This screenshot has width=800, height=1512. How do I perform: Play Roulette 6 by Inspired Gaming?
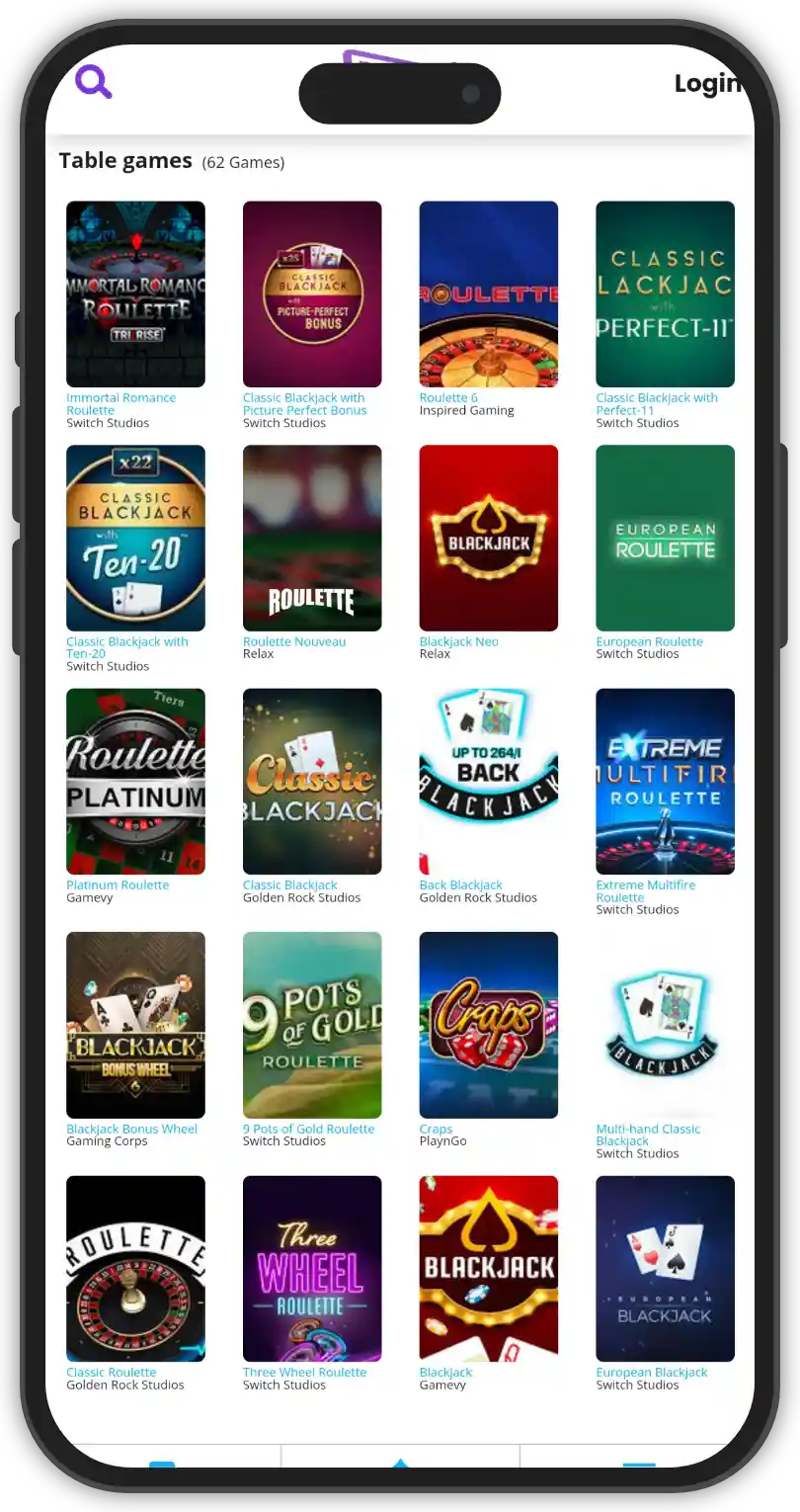pyautogui.click(x=489, y=294)
